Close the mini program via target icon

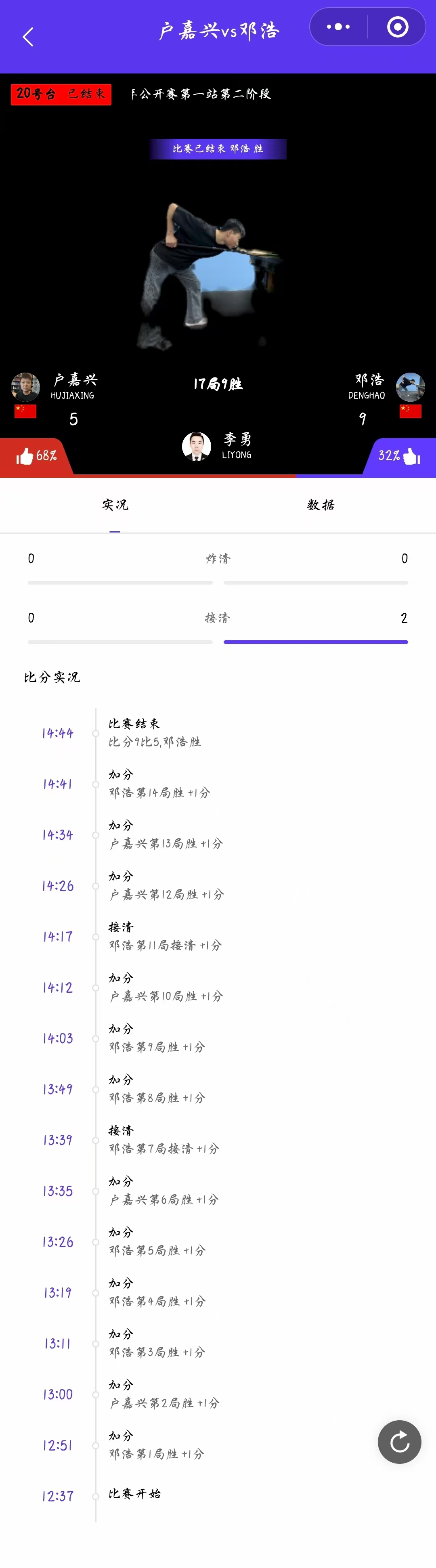point(398,27)
